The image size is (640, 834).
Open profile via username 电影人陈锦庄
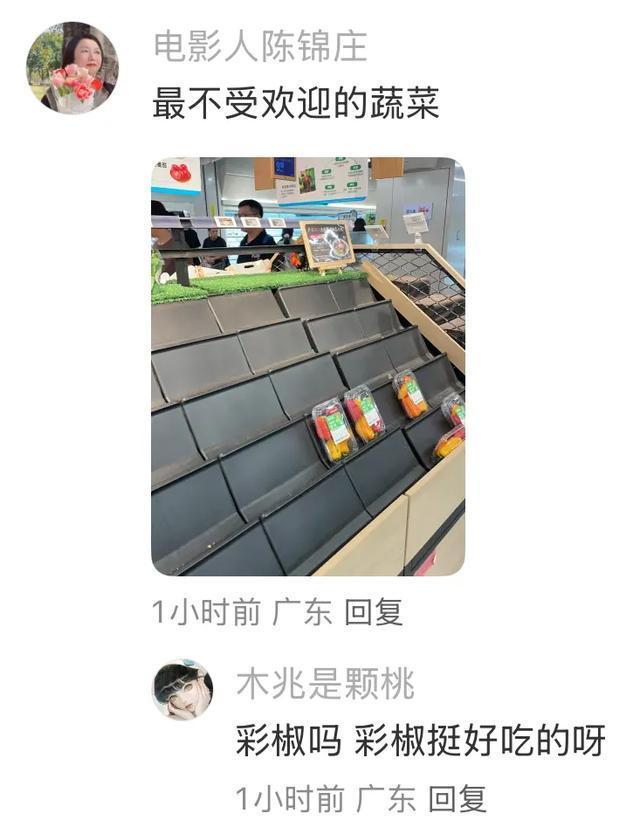tap(260, 46)
